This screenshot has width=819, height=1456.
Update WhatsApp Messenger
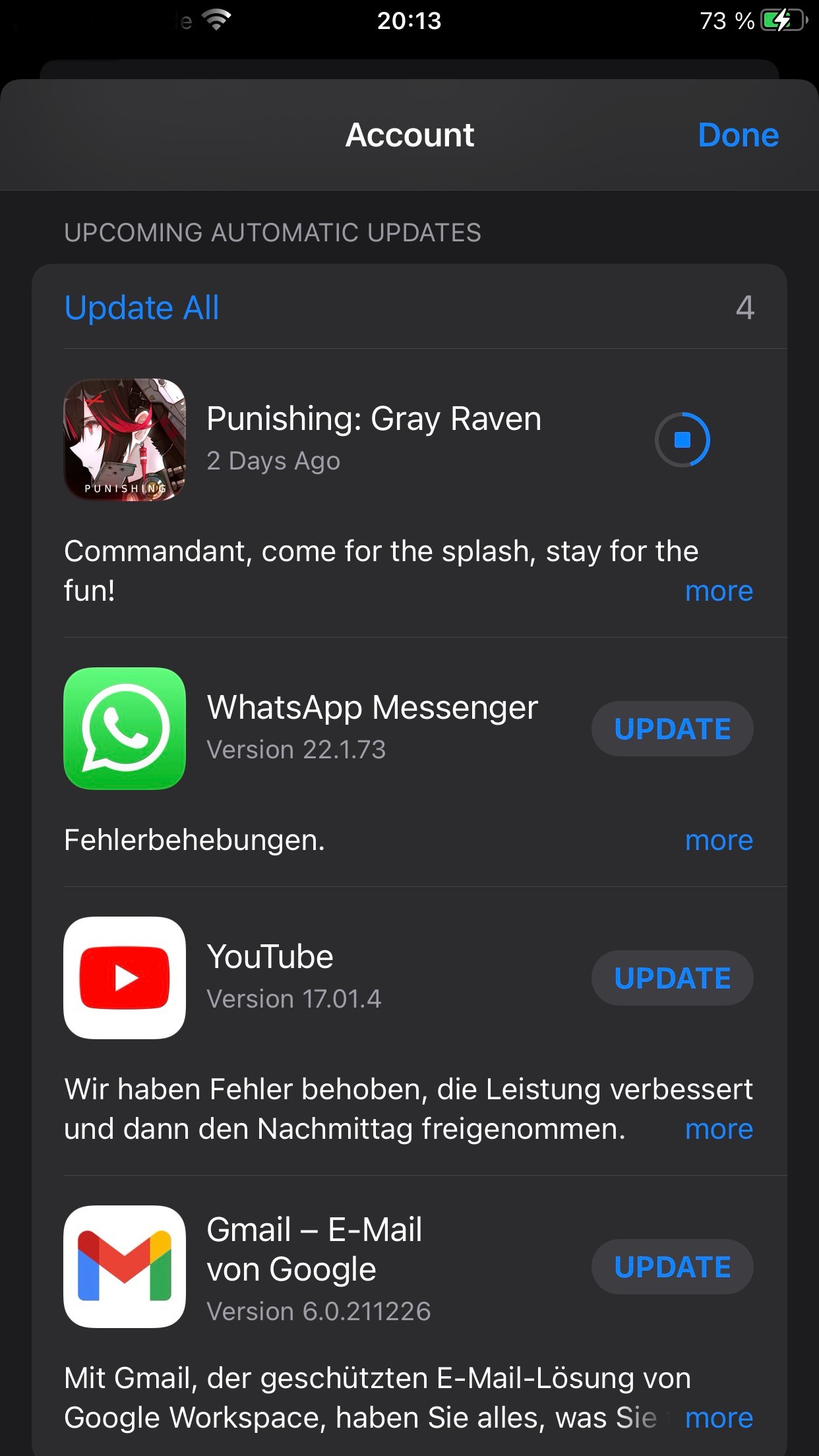[x=672, y=729]
